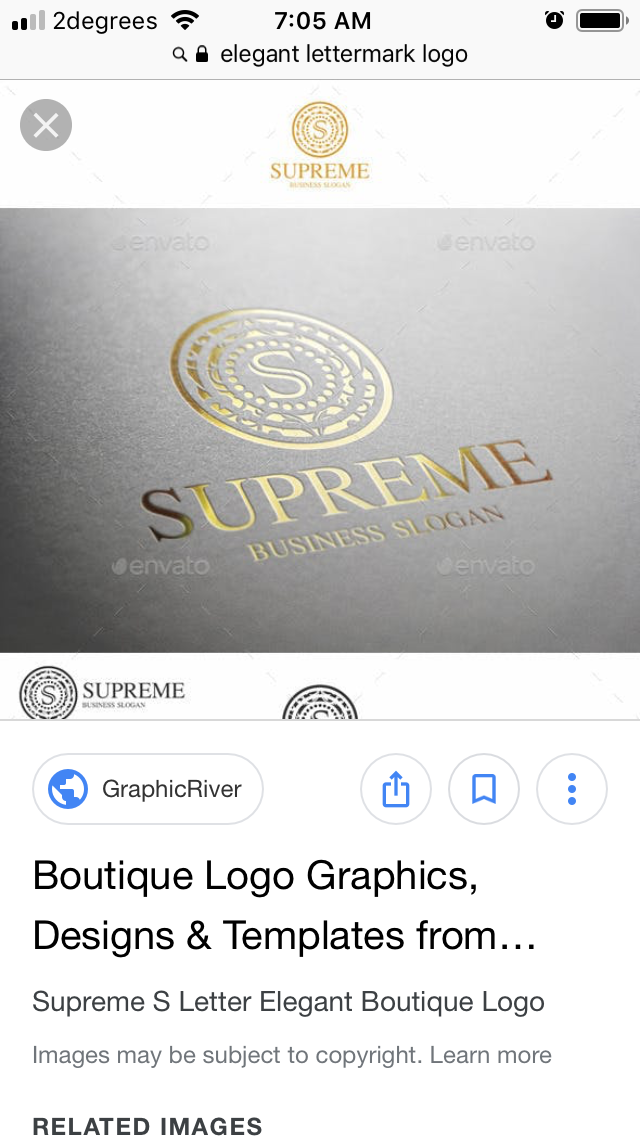Bookmark this image
The height and width of the screenshot is (1136, 640).
484,789
